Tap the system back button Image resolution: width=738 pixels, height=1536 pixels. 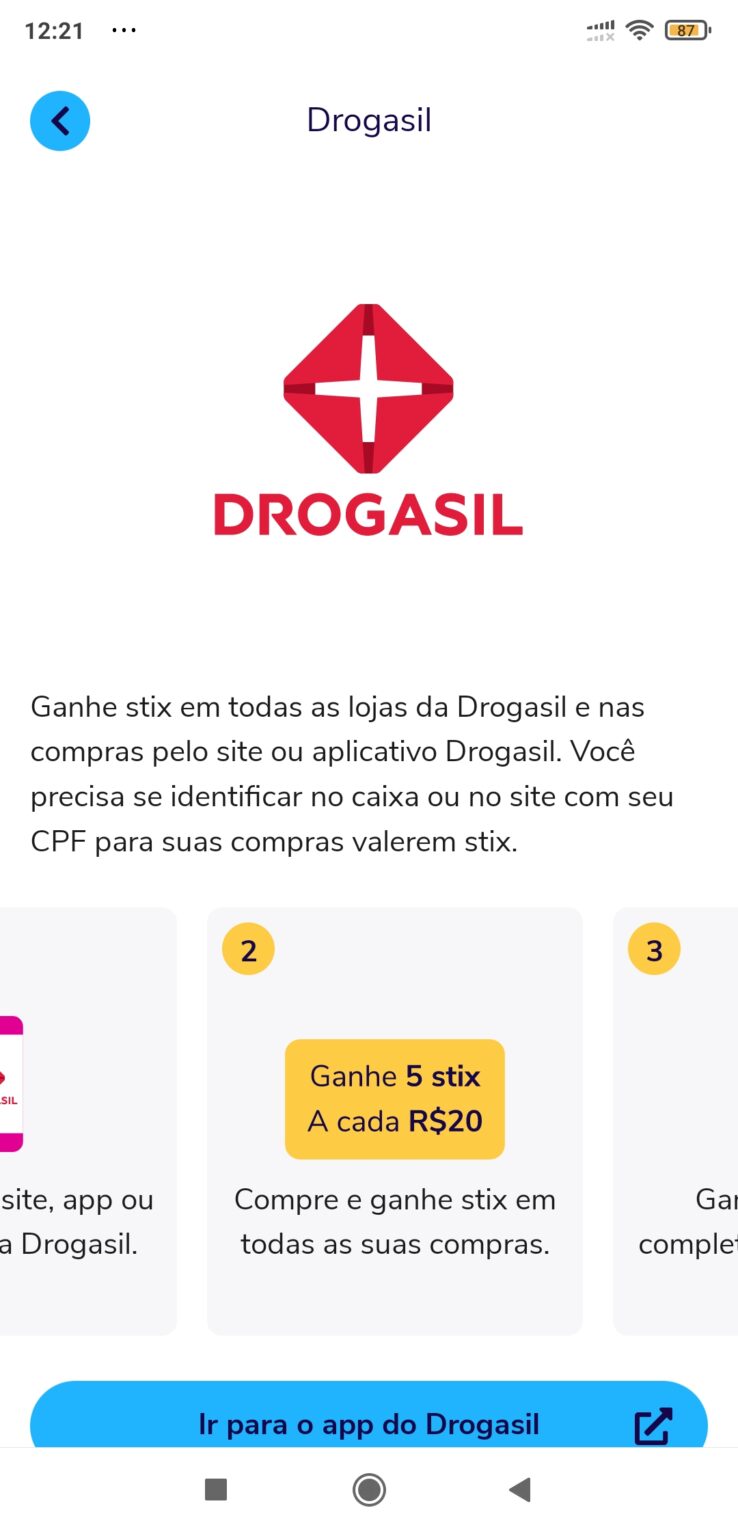(x=519, y=1490)
